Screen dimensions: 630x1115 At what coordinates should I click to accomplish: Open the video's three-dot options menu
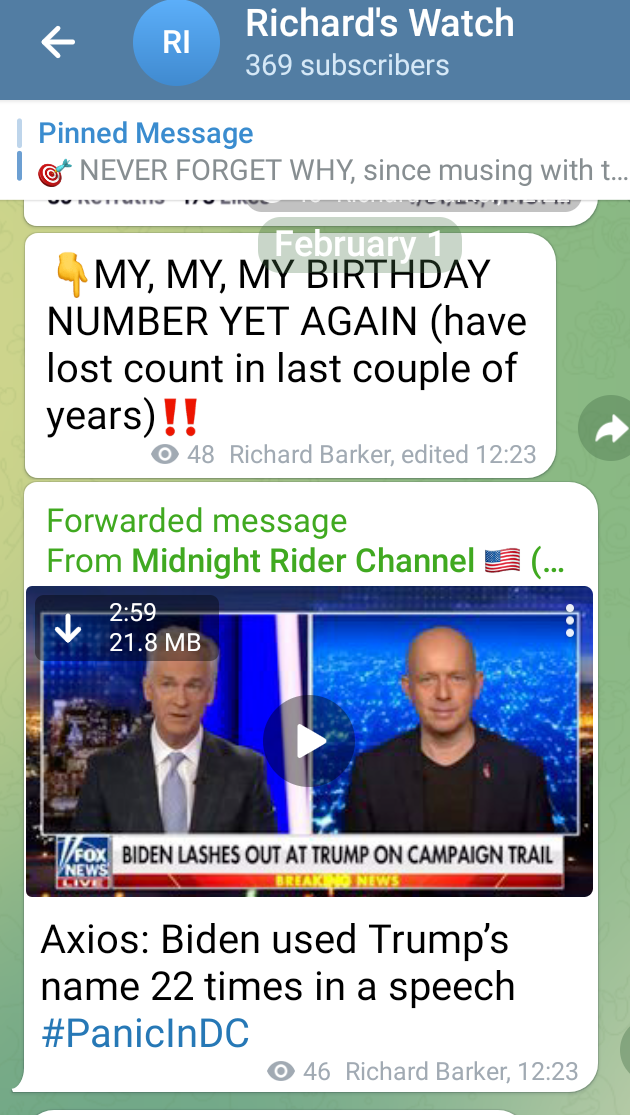point(570,620)
